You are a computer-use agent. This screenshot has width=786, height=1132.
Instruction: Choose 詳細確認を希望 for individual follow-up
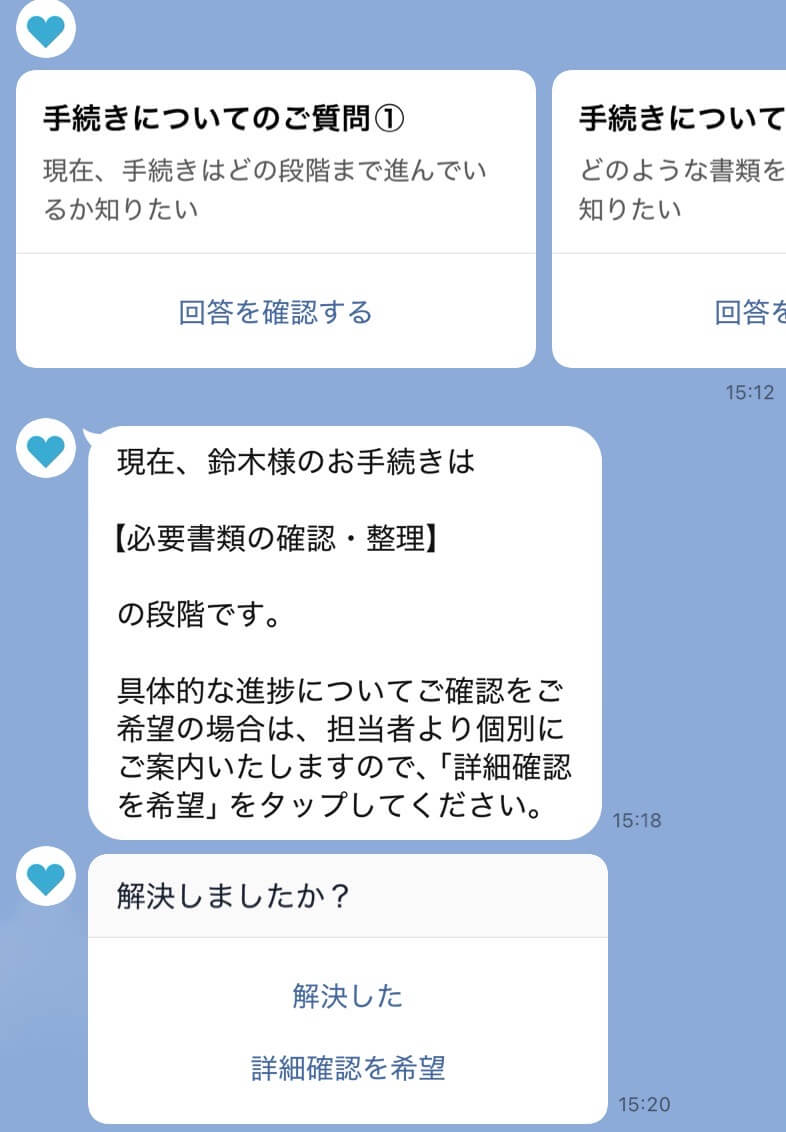[x=347, y=1068]
